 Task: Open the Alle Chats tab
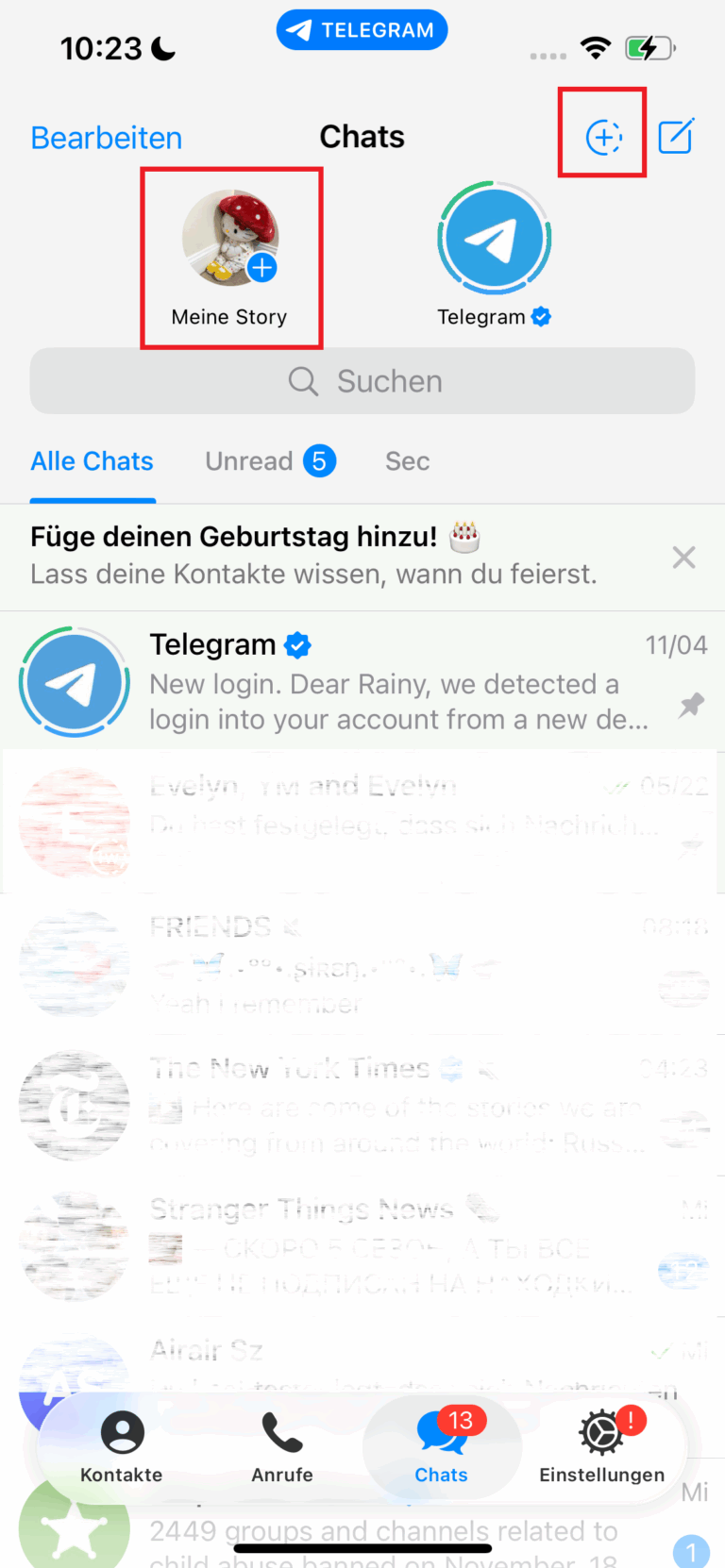(x=92, y=461)
